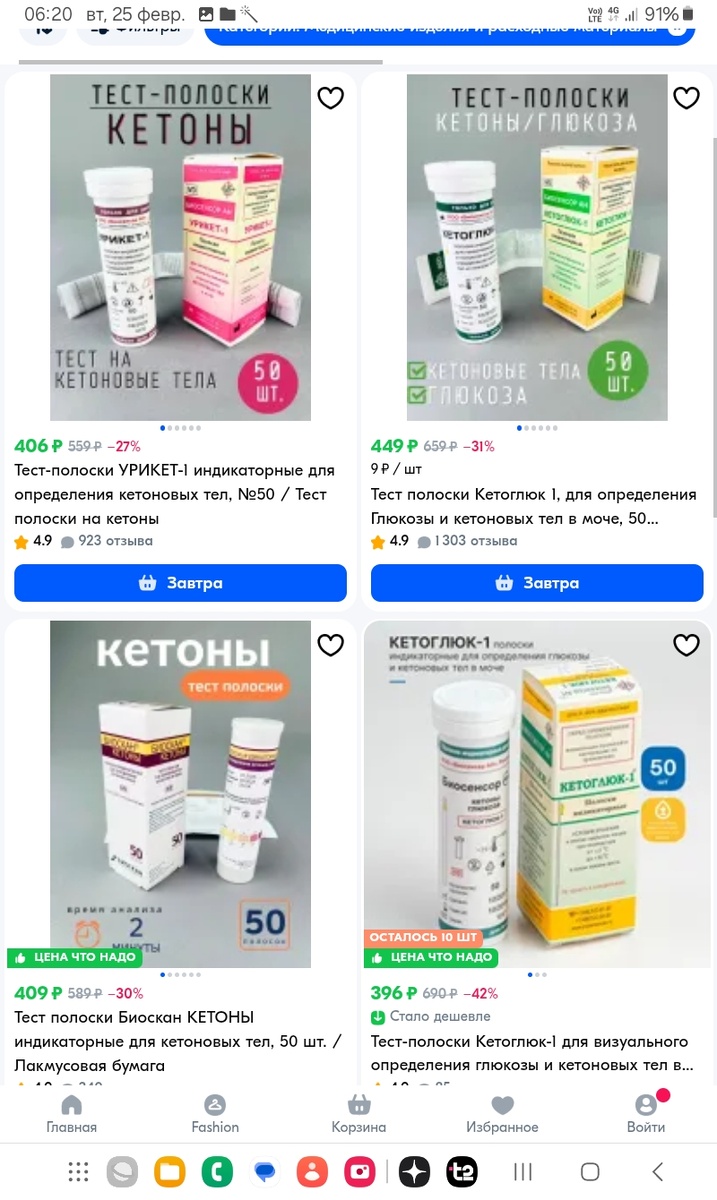Switch to the Fashion tab

[215, 1114]
